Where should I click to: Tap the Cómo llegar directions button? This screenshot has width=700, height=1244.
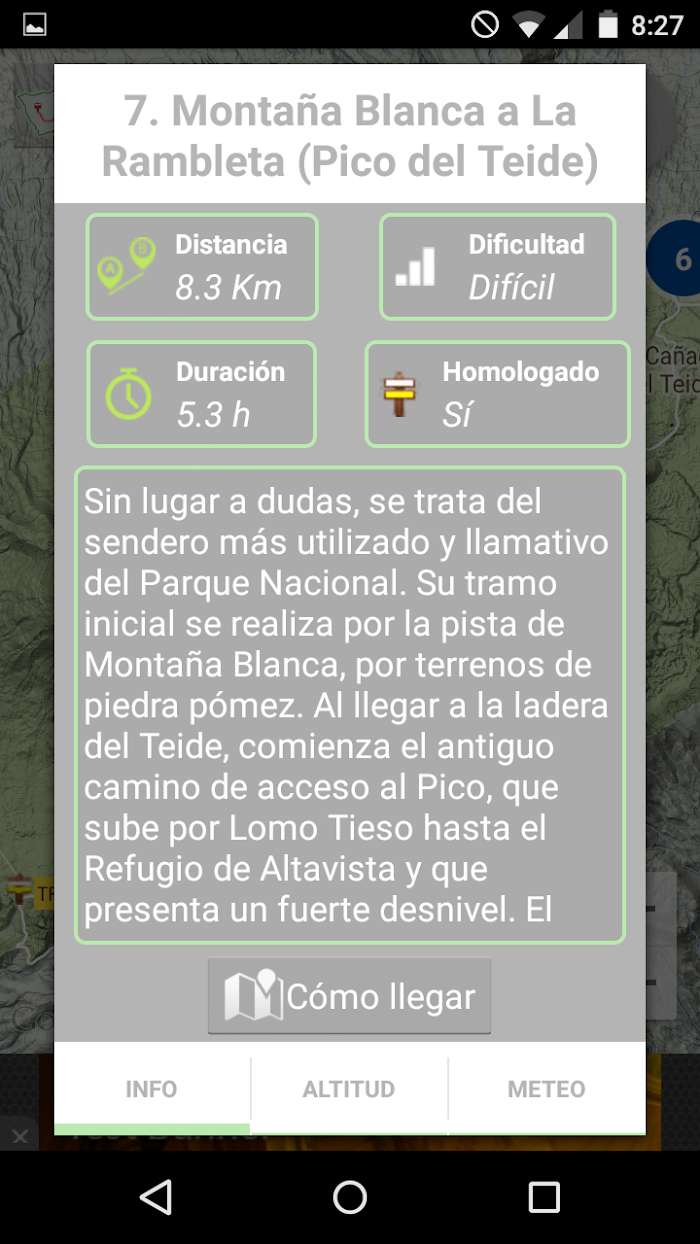tap(349, 996)
